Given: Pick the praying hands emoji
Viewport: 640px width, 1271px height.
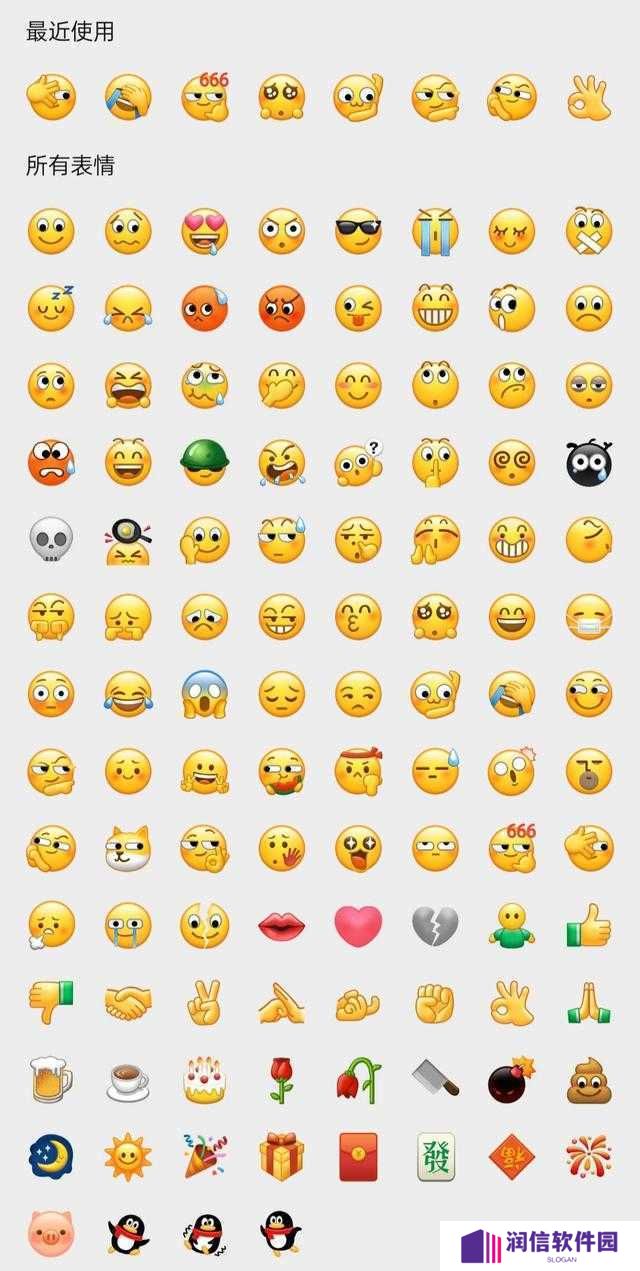Looking at the screenshot, I should tap(588, 1003).
